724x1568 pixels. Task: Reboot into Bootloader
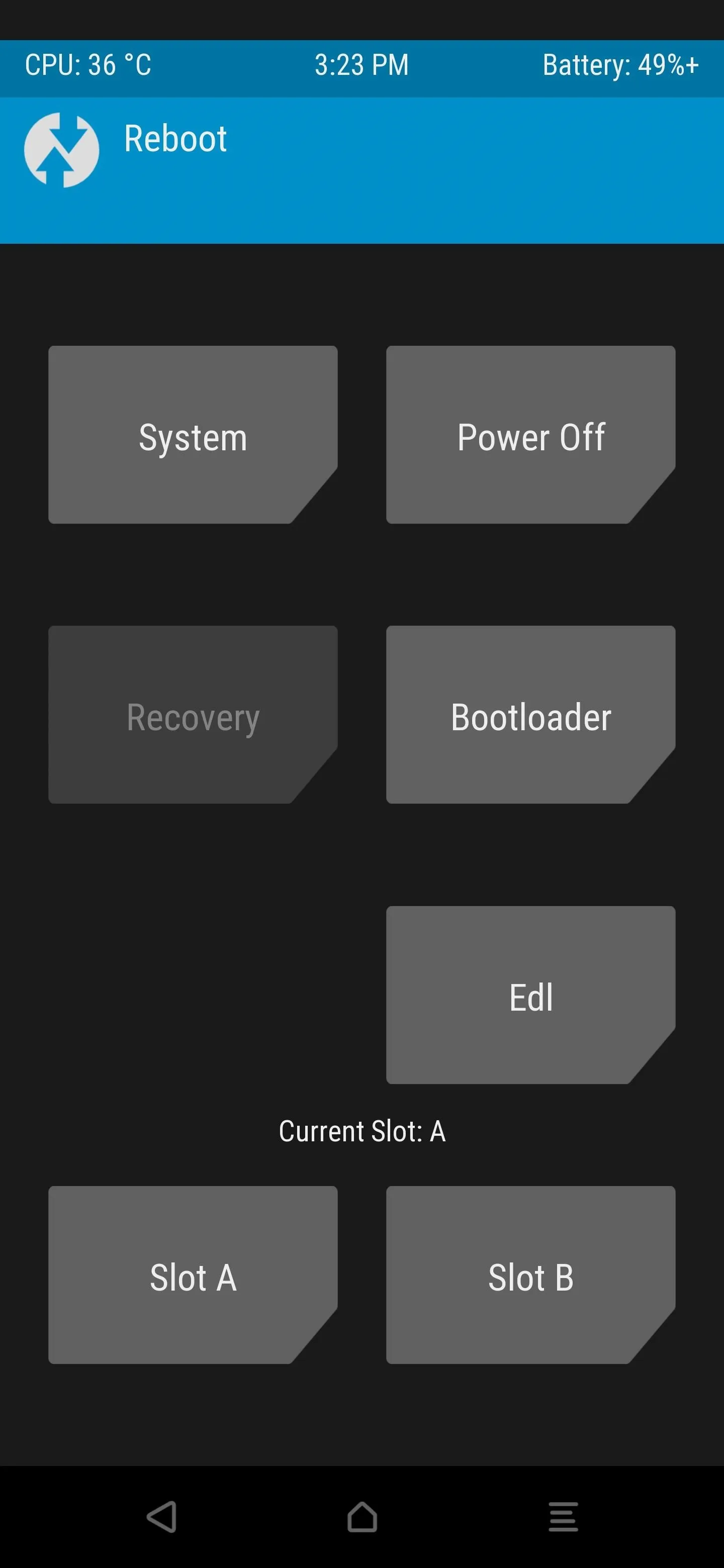pyautogui.click(x=530, y=715)
